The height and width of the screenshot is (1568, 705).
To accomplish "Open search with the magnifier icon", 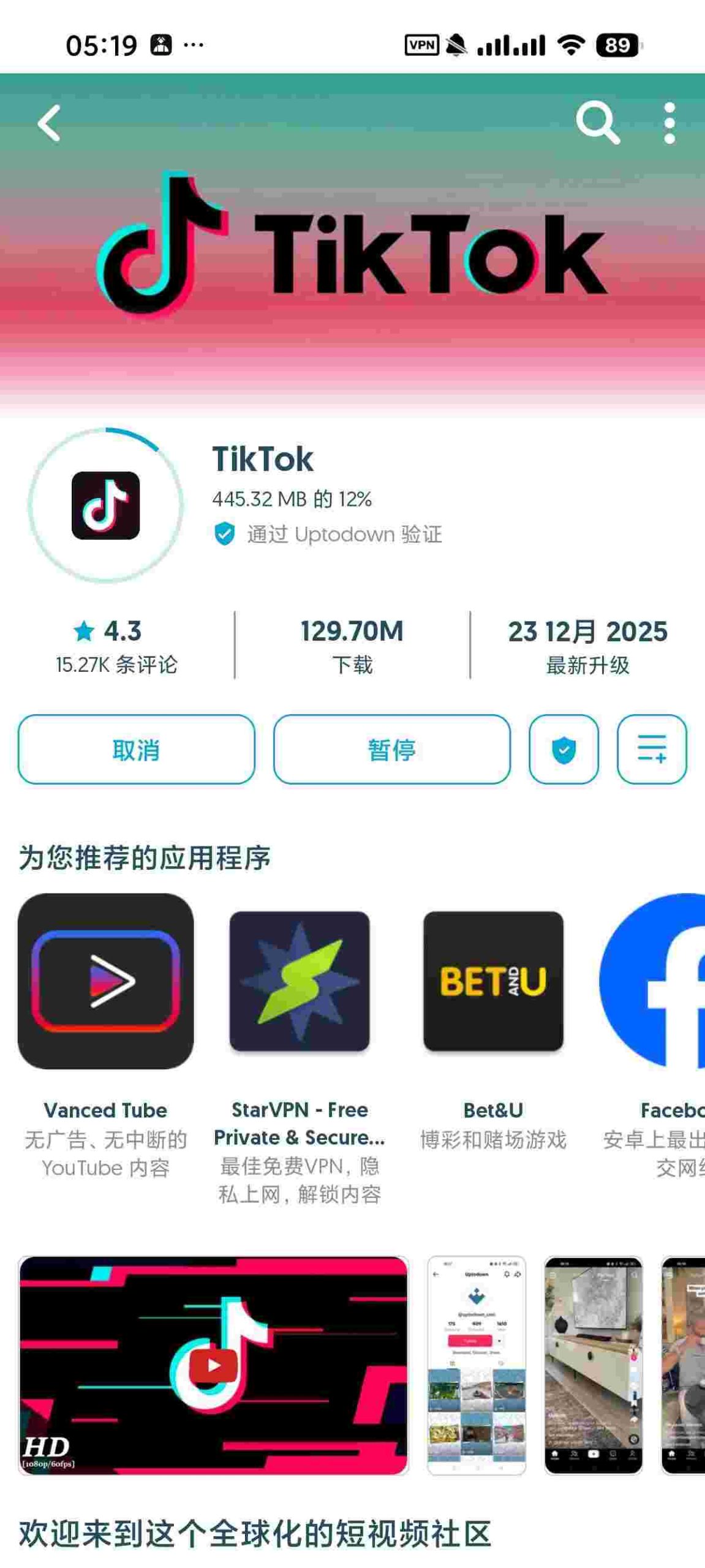I will (597, 123).
